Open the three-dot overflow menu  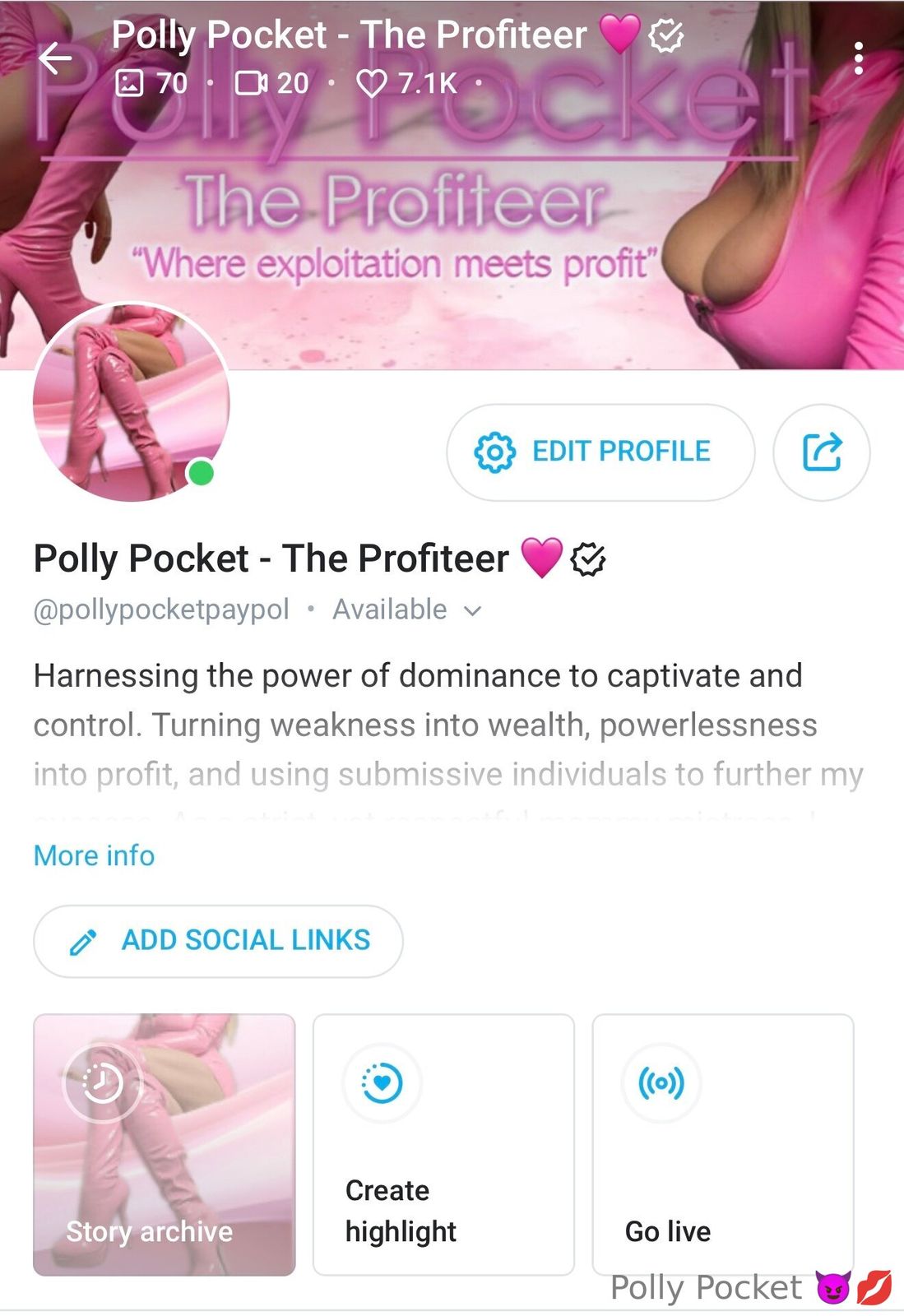pos(858,58)
